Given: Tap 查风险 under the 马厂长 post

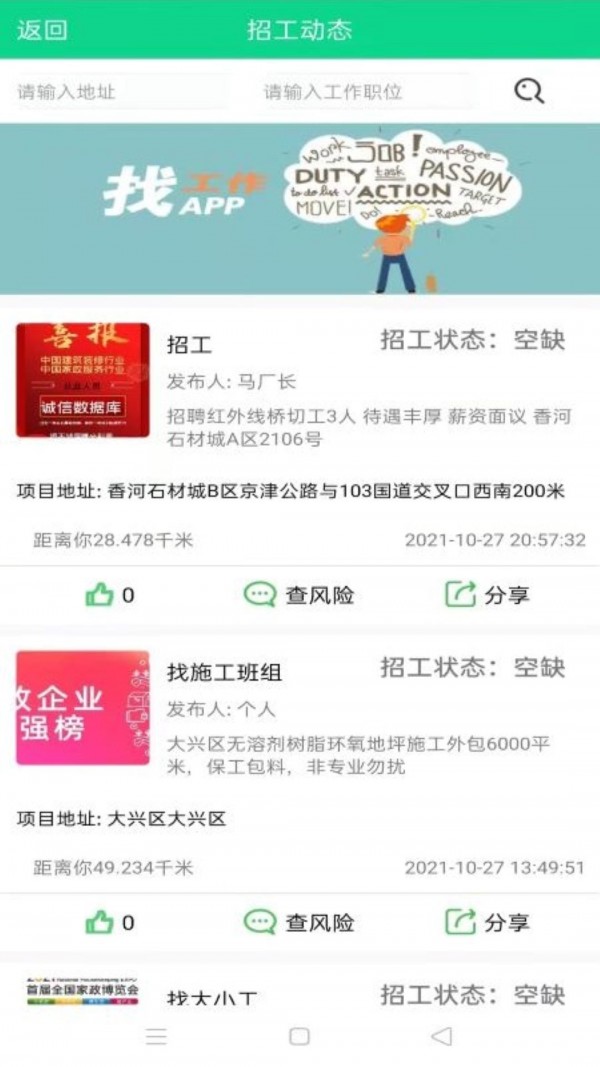Looking at the screenshot, I should point(300,596).
